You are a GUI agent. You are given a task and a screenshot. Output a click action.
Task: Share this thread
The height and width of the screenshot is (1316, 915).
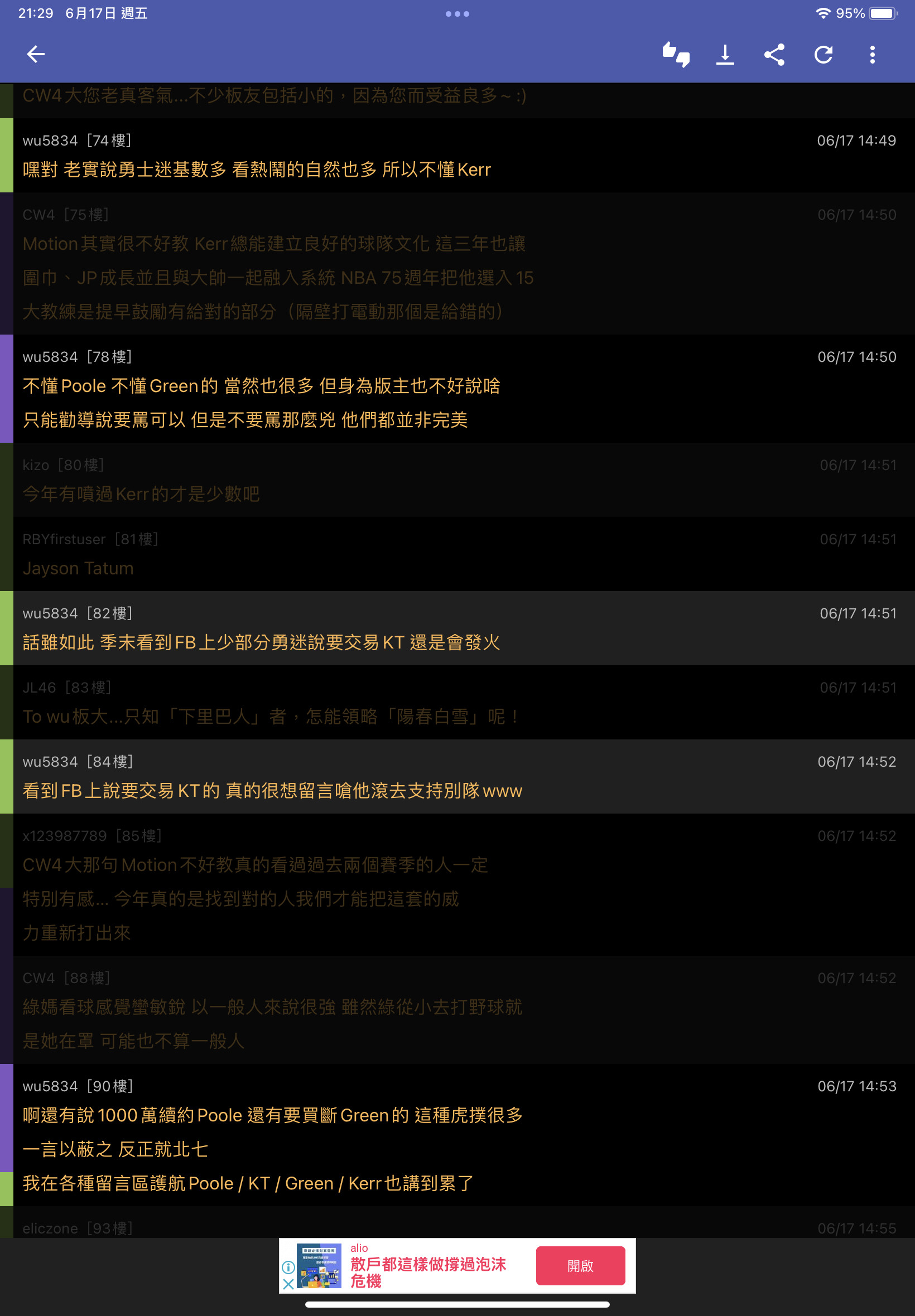pyautogui.click(x=774, y=55)
